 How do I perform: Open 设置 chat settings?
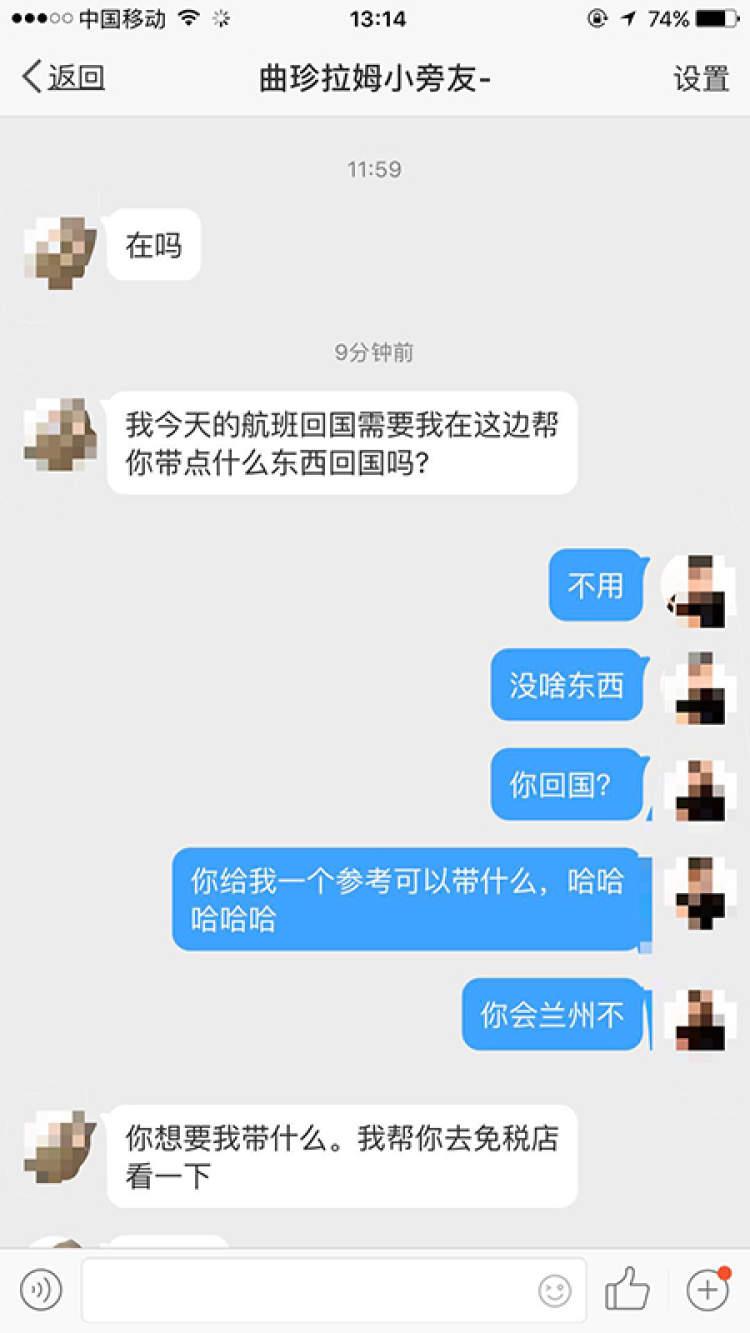701,78
